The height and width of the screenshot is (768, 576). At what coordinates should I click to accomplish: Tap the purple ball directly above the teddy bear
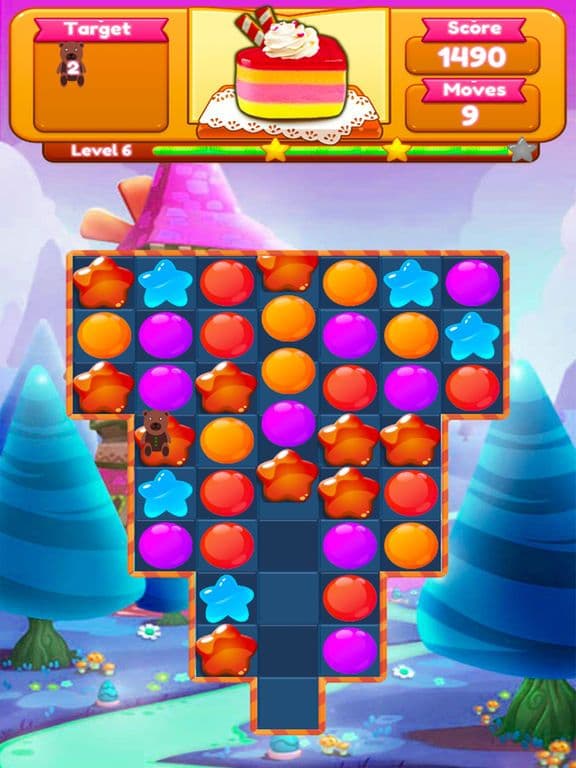pos(166,387)
